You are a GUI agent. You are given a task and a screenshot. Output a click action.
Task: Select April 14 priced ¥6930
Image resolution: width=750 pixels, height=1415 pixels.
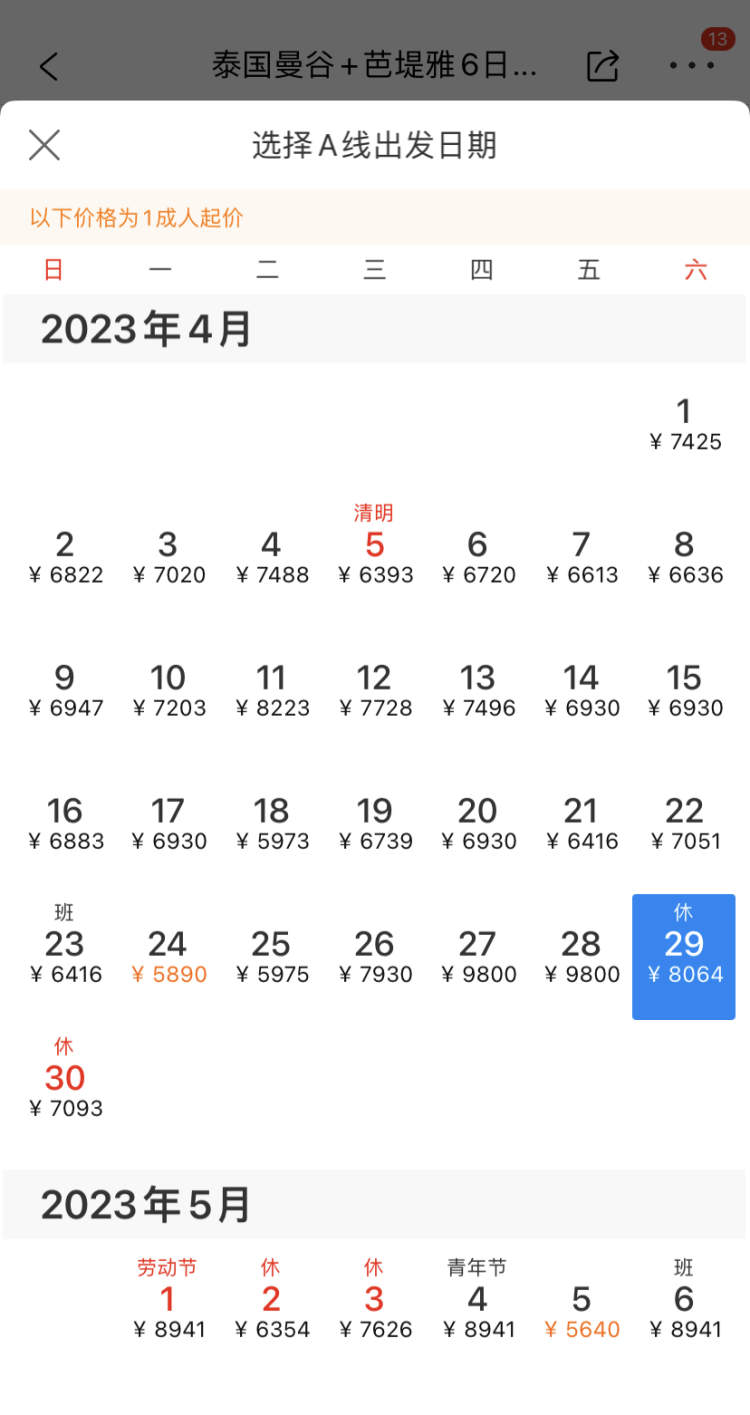click(581, 690)
